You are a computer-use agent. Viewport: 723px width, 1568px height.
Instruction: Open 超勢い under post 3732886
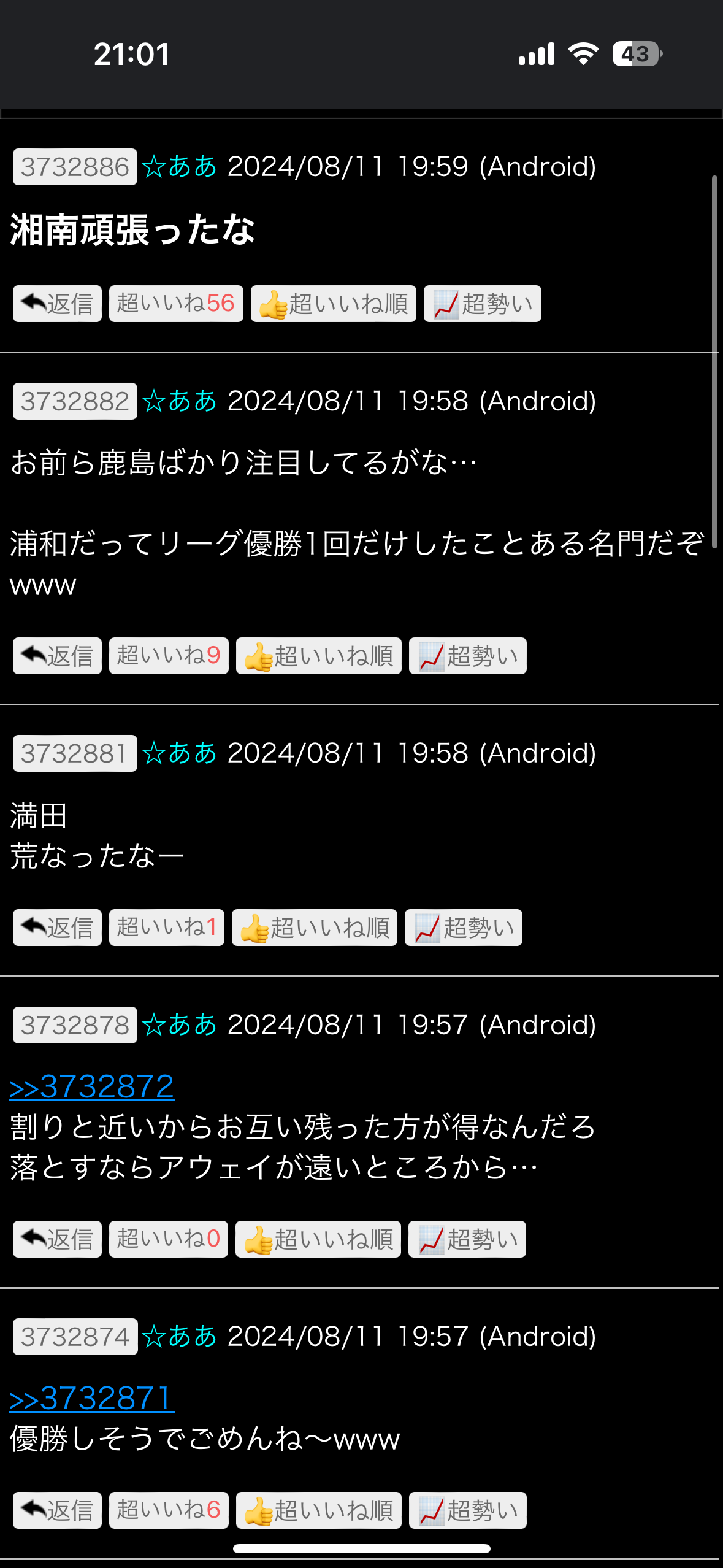[482, 304]
